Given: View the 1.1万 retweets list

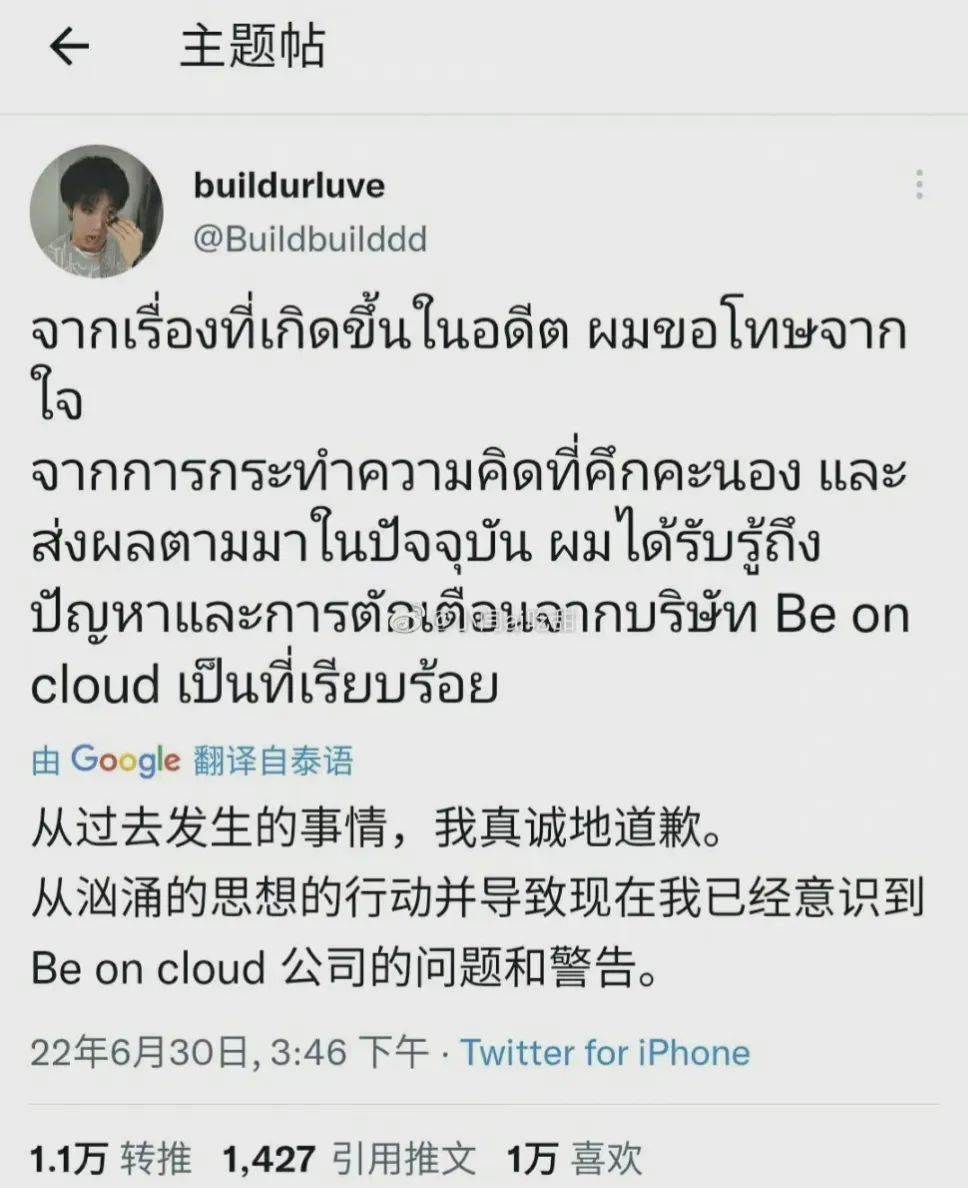Looking at the screenshot, I should 111,1159.
